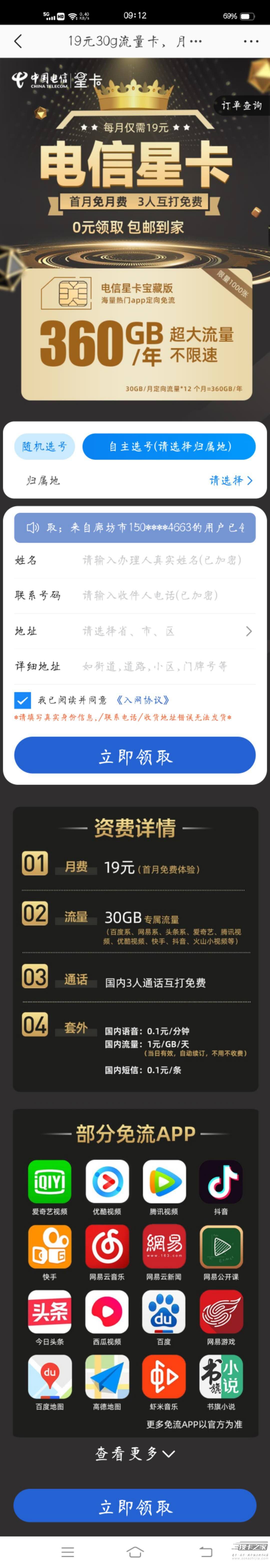Screen dimensions: 270x1568
Task: Tap the 姓名 name input field
Action: tap(161, 560)
